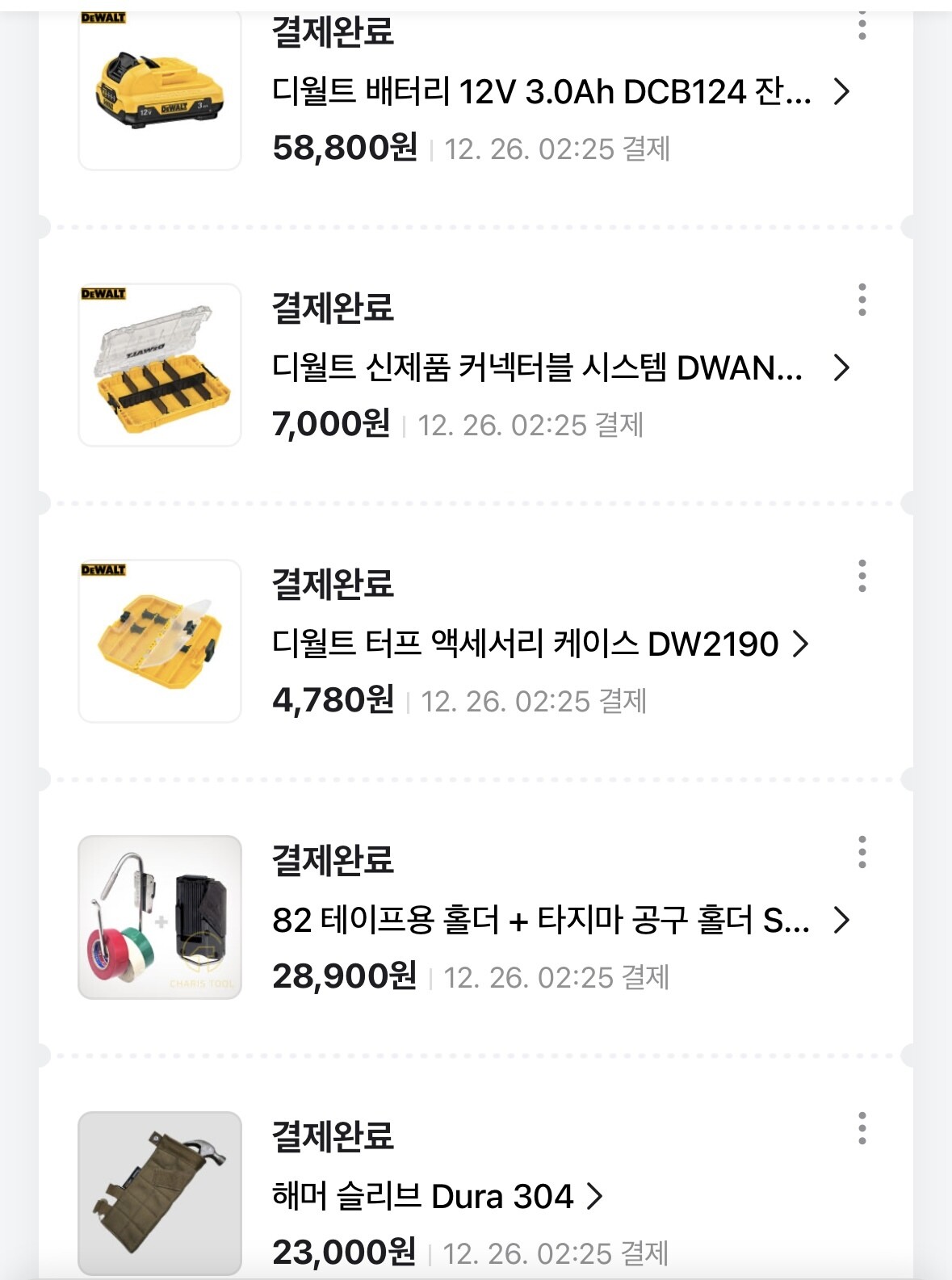Screen dimensions: 952x1280
Task: Open the DW2190 accessory case image
Action: point(160,641)
